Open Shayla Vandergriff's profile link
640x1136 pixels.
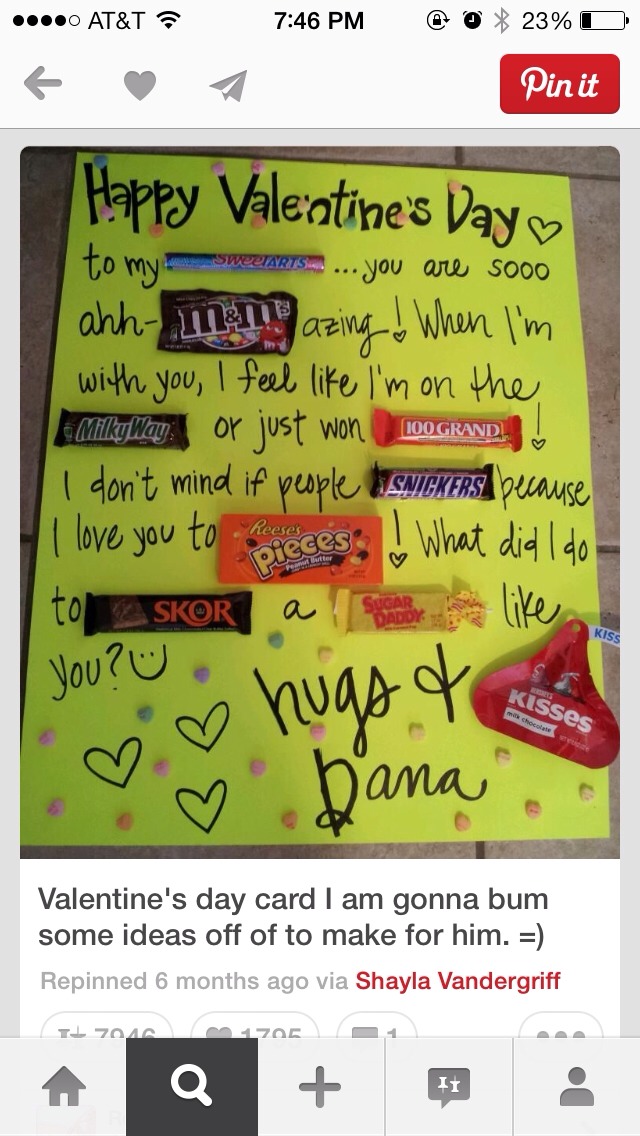tap(457, 981)
